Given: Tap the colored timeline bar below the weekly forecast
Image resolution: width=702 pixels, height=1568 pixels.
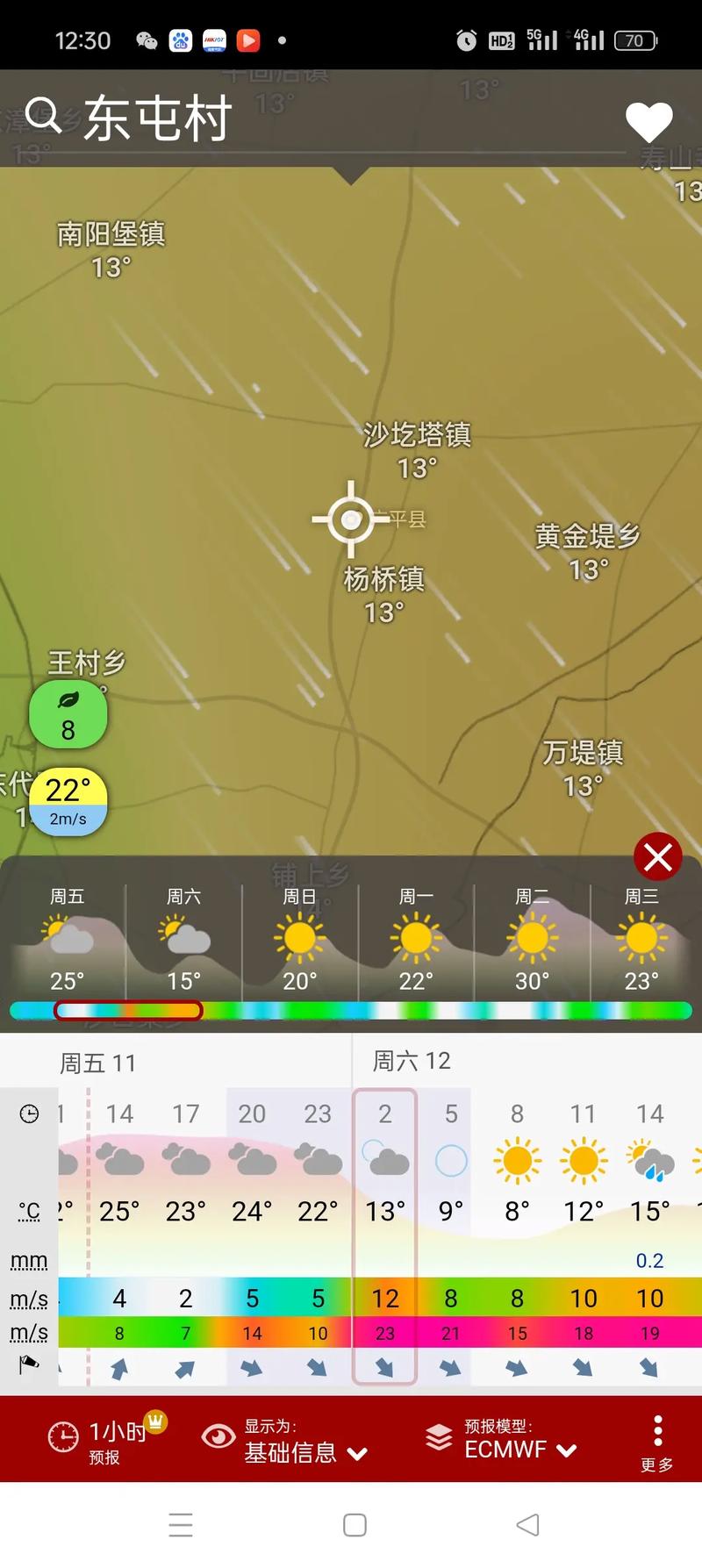Looking at the screenshot, I should (x=351, y=1010).
